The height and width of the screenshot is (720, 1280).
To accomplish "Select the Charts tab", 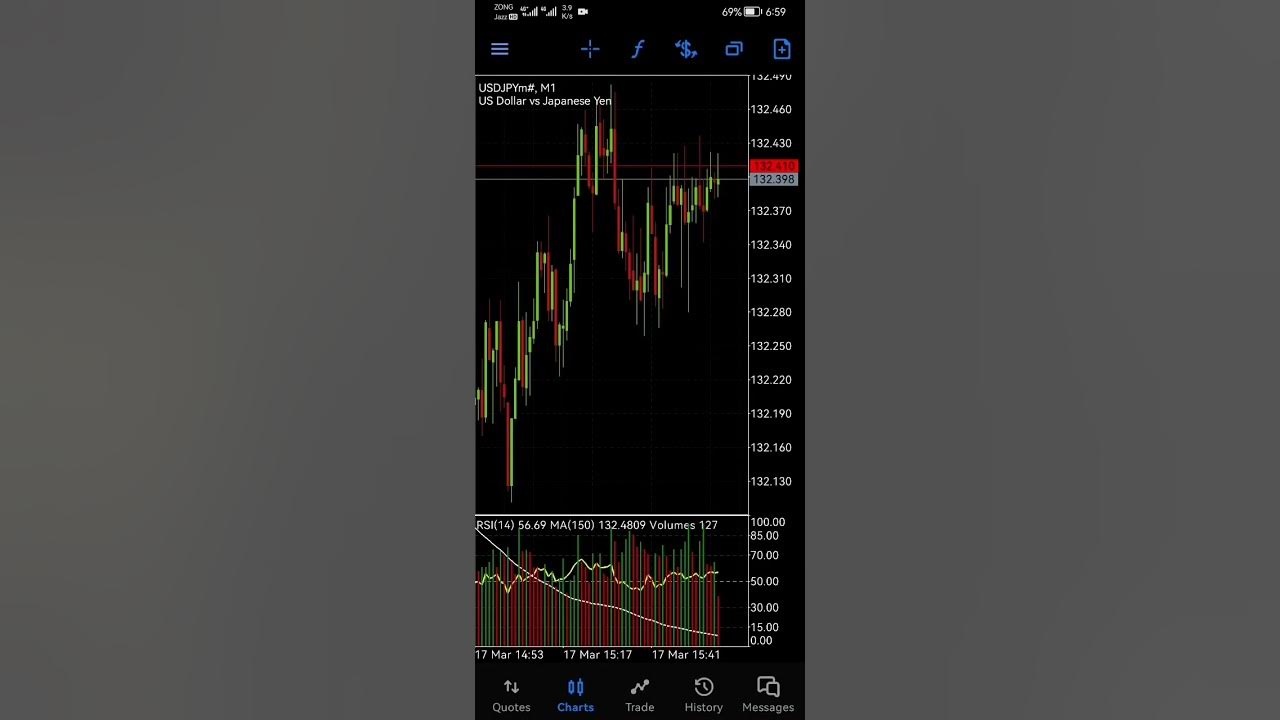I will pos(575,695).
